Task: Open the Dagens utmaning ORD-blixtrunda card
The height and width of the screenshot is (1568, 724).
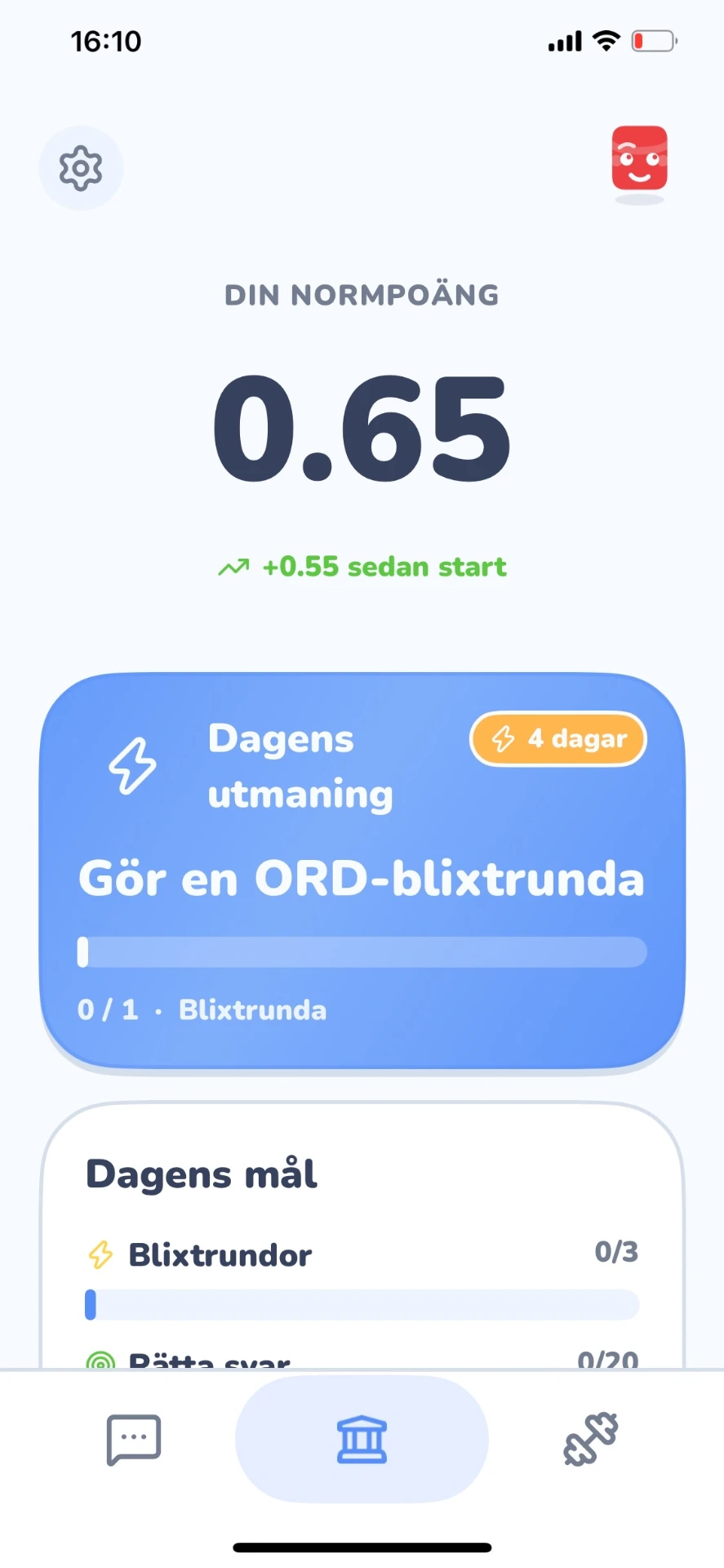Action: point(362,871)
